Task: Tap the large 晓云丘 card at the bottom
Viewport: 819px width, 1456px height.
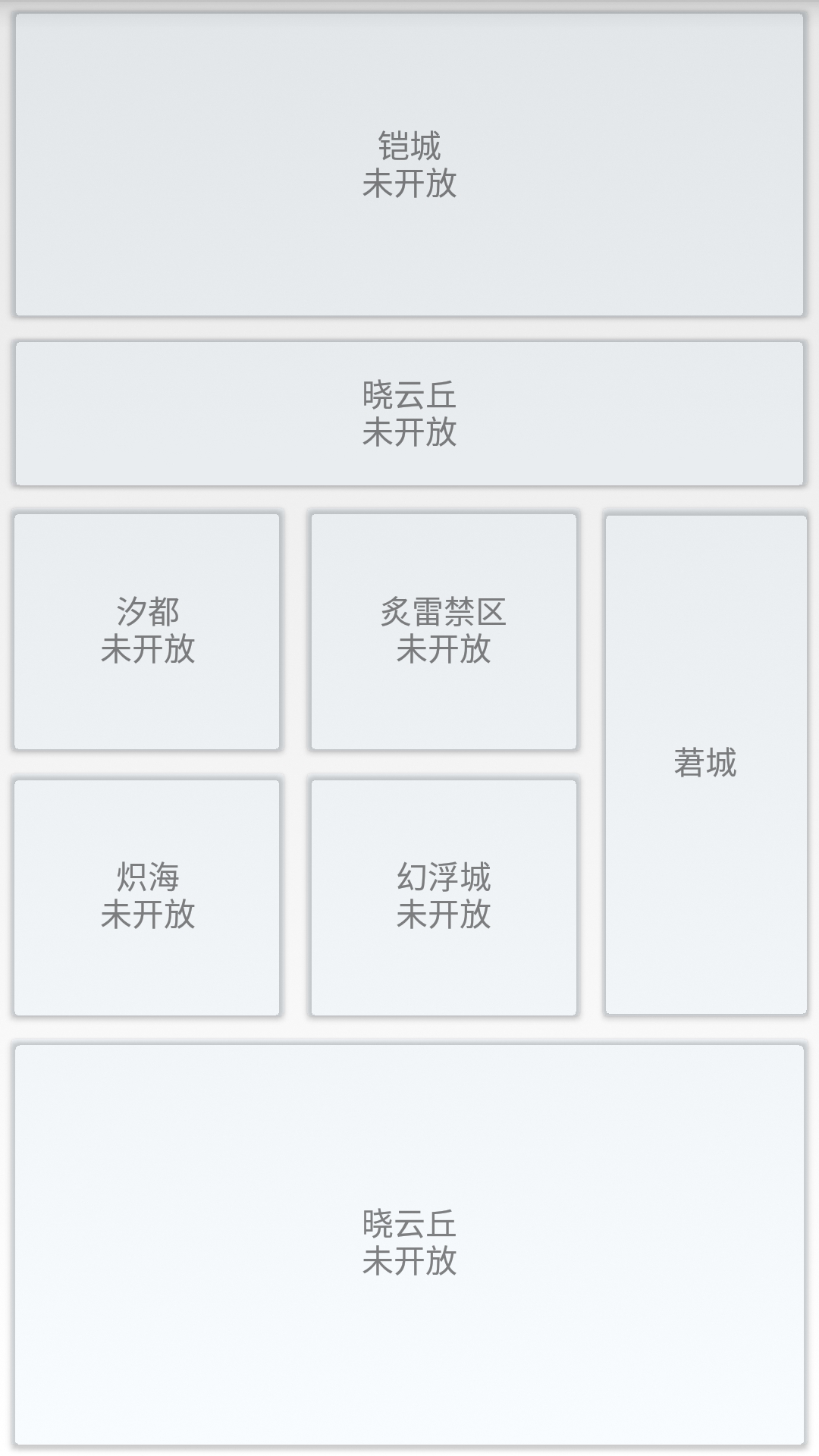Action: point(409,1244)
